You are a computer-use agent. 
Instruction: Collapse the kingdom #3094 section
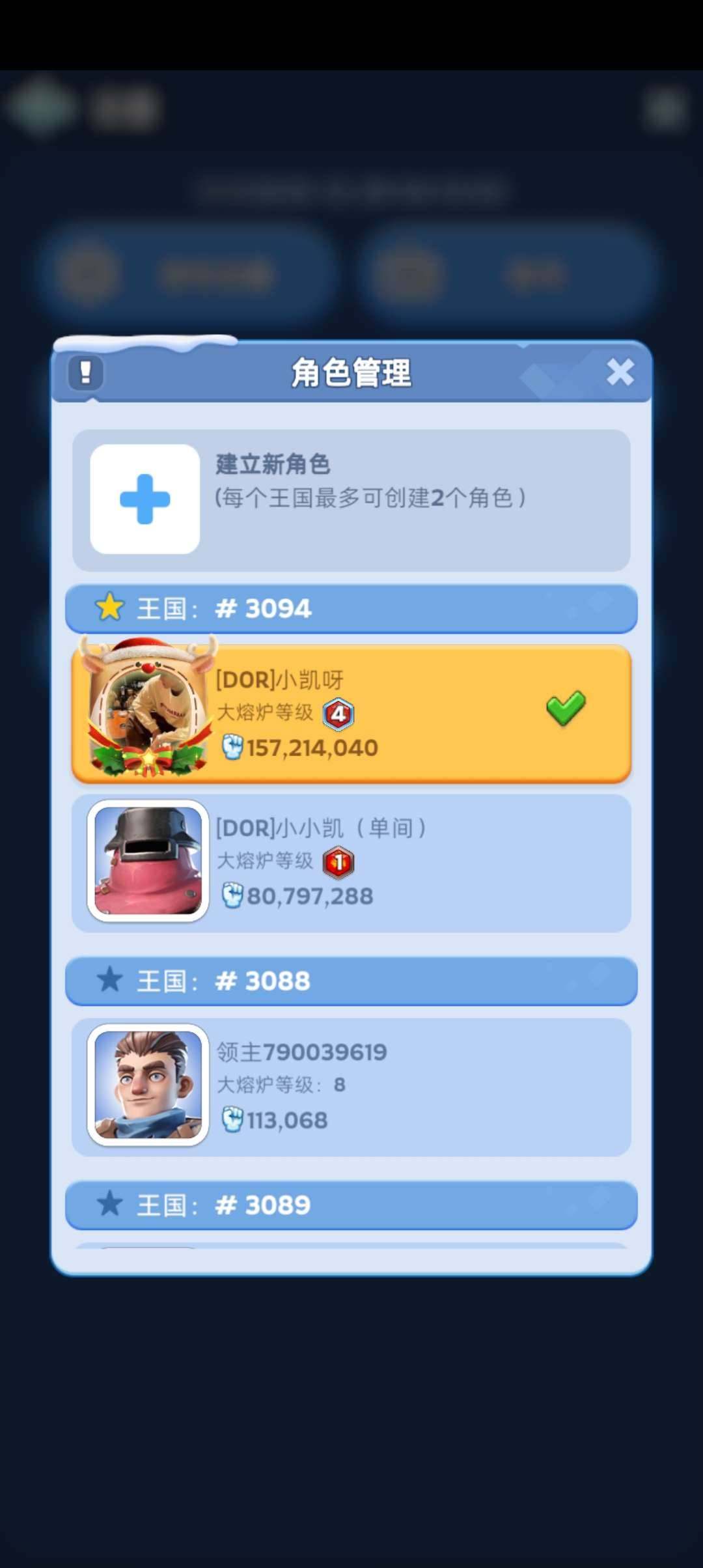351,607
